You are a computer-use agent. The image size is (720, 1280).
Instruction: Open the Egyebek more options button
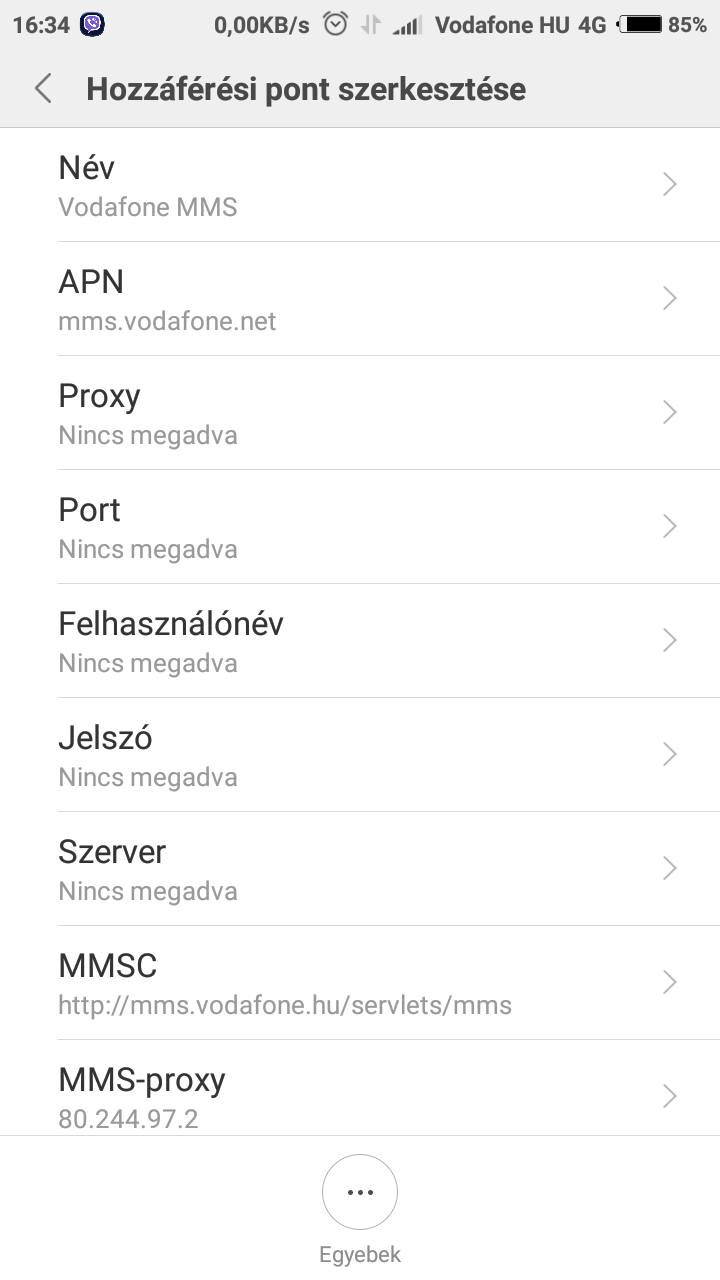coord(360,1192)
